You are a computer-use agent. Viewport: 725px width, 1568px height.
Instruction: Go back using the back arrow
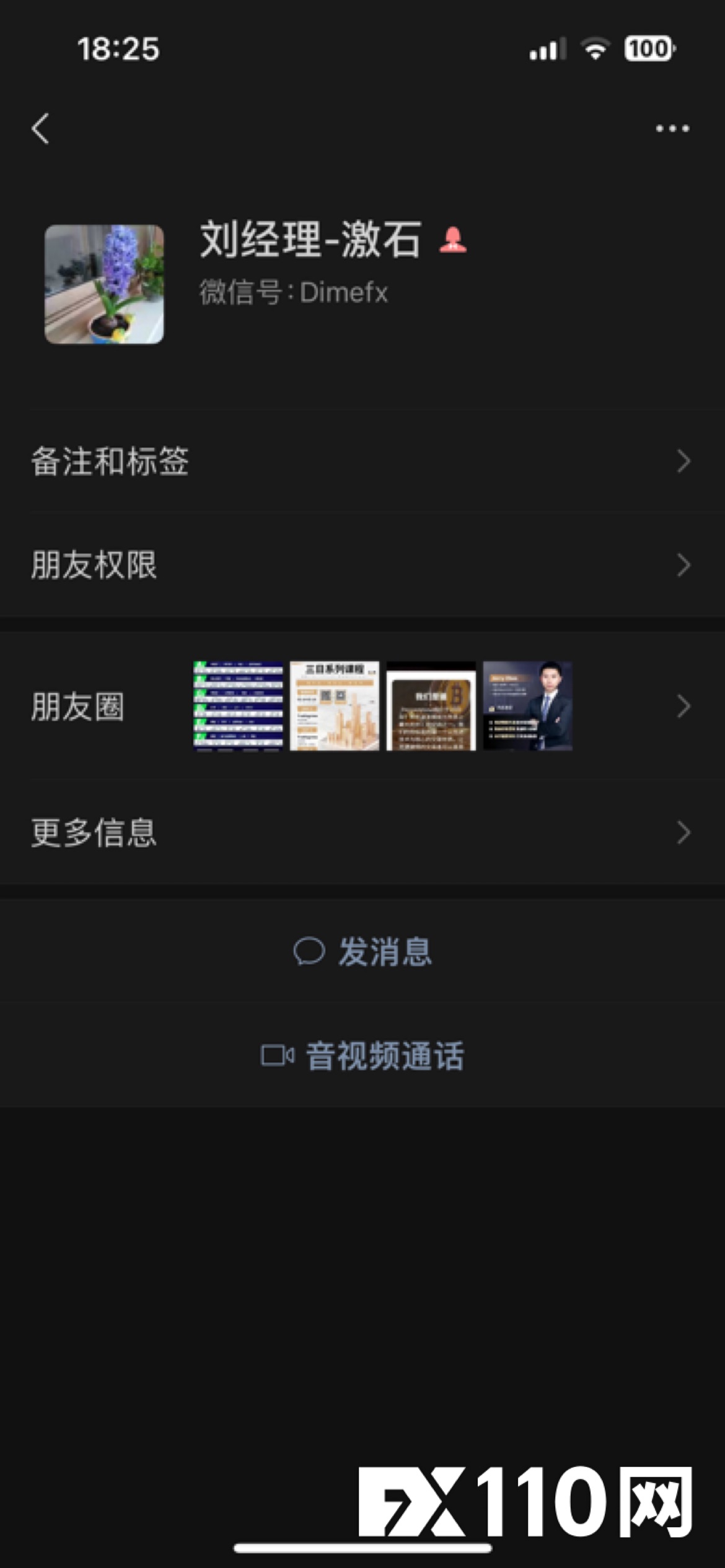tap(41, 129)
